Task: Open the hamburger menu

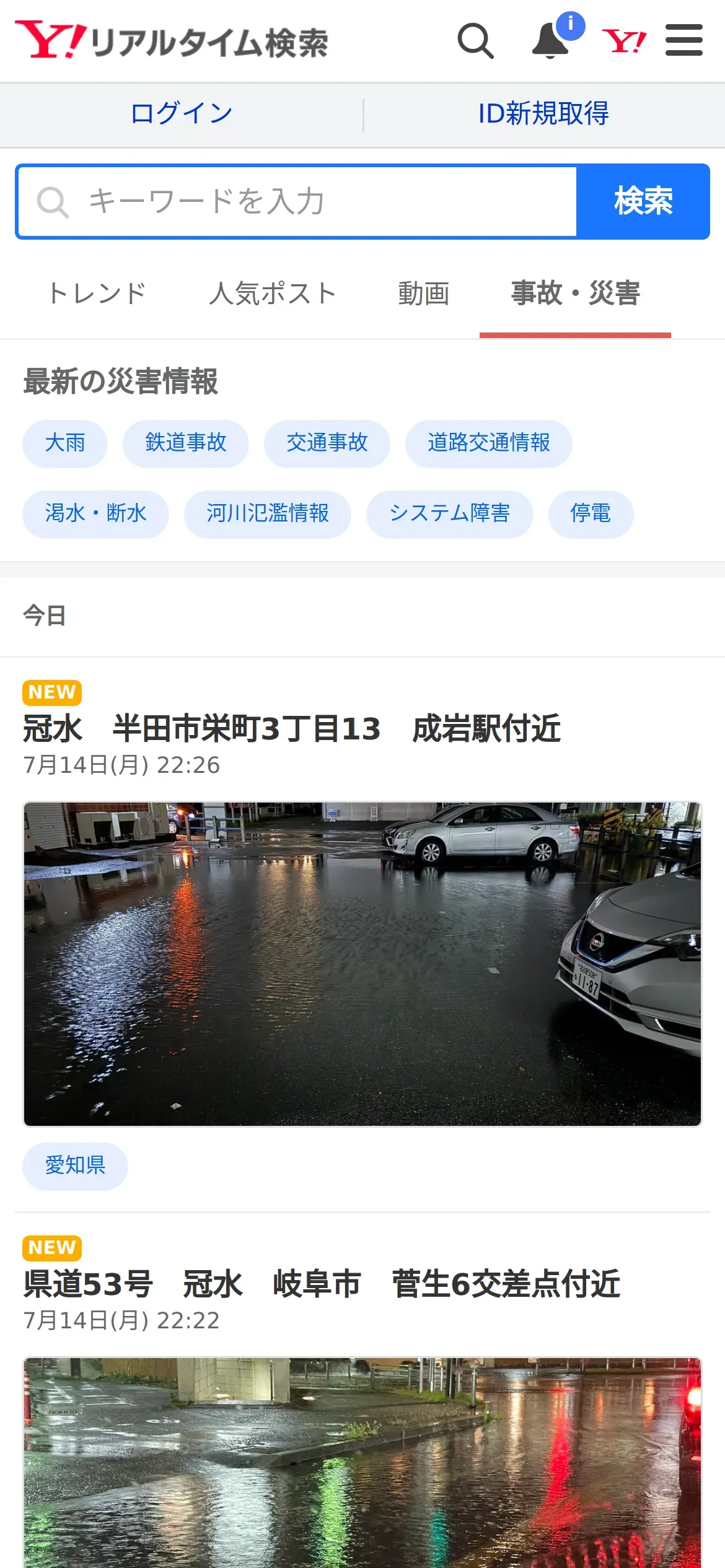Action: pos(683,41)
